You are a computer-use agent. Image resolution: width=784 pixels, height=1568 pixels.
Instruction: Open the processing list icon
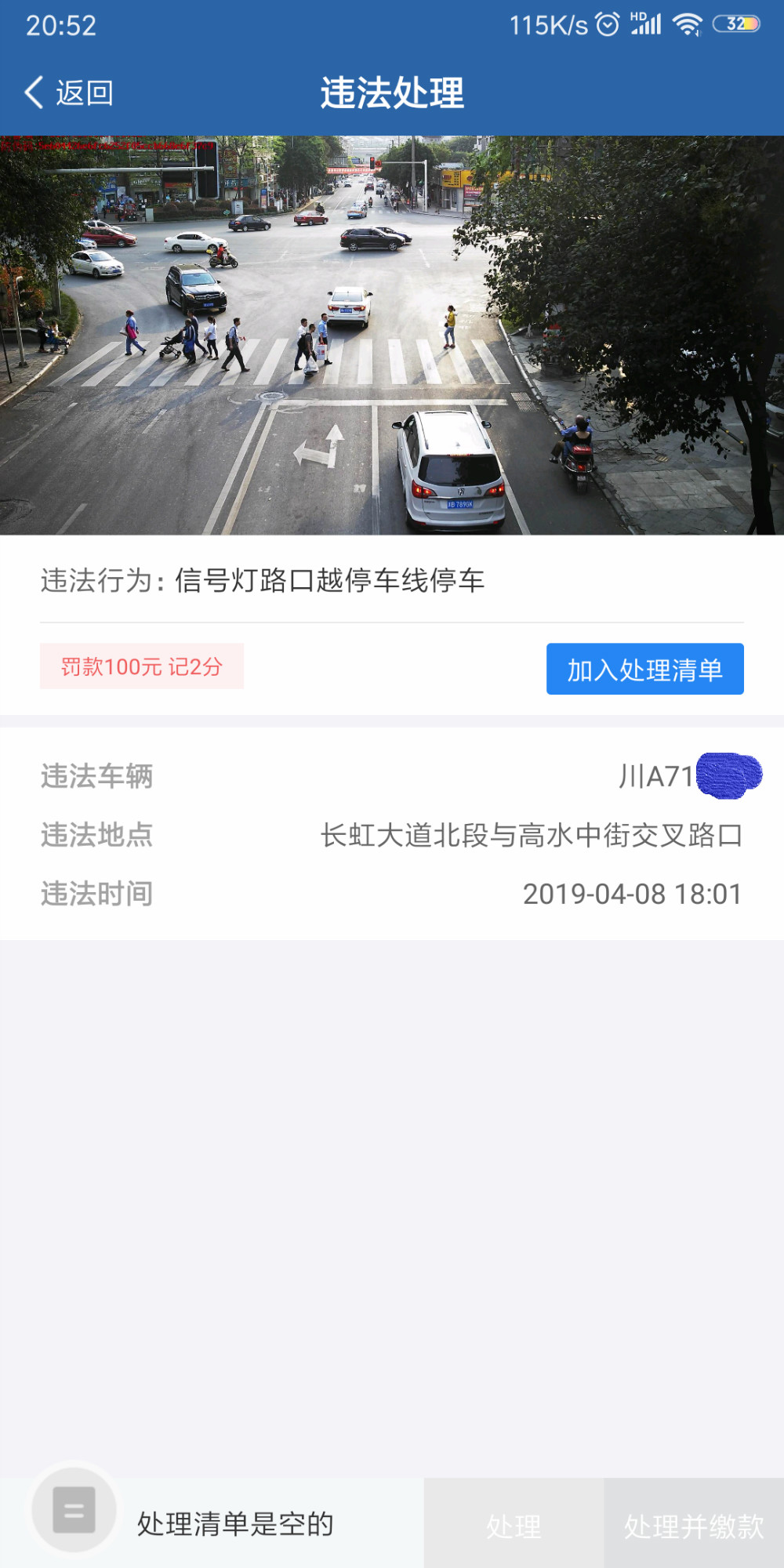point(74,1508)
